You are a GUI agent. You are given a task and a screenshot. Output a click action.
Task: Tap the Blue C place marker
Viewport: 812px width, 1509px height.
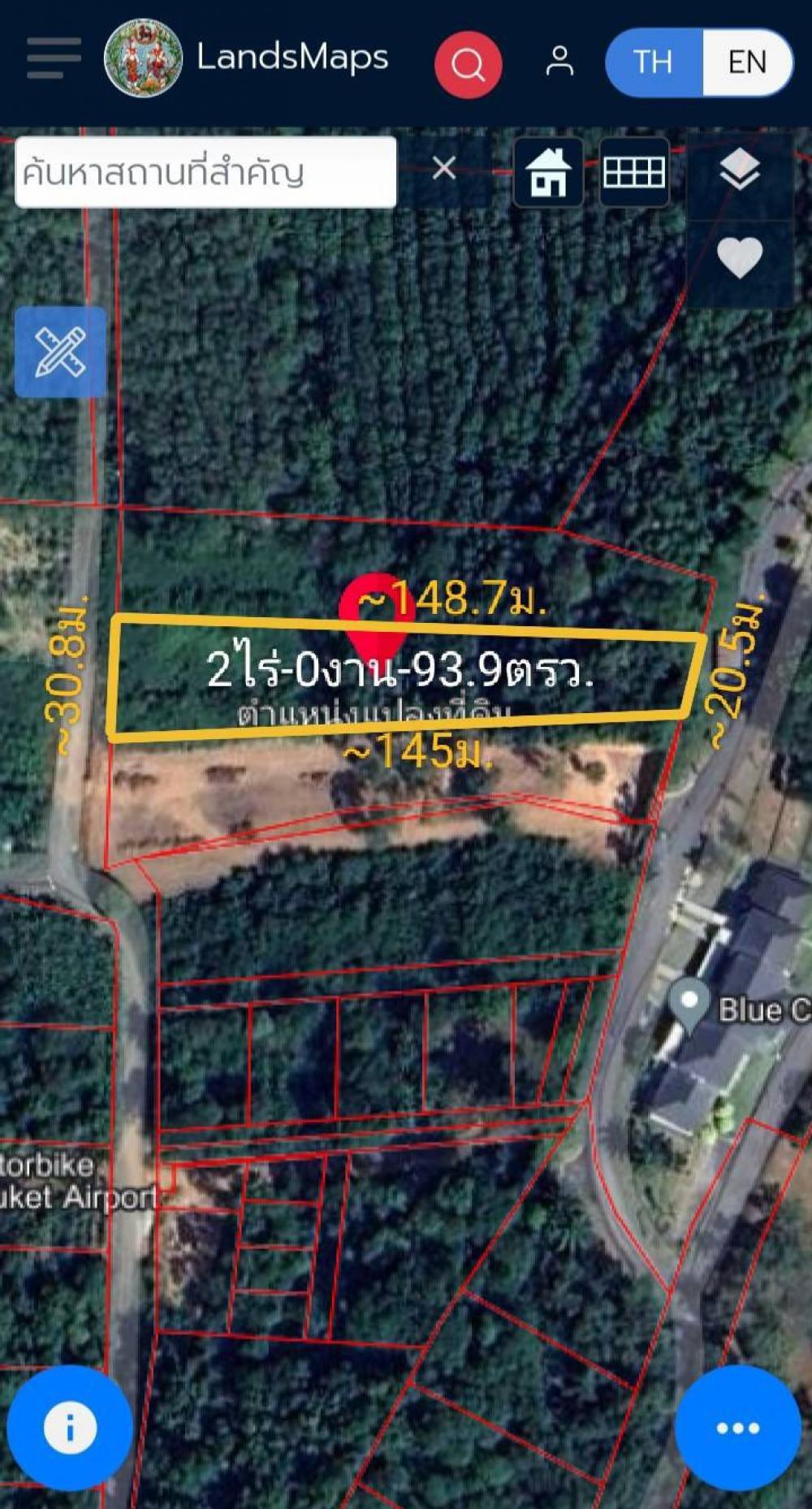click(x=689, y=1004)
